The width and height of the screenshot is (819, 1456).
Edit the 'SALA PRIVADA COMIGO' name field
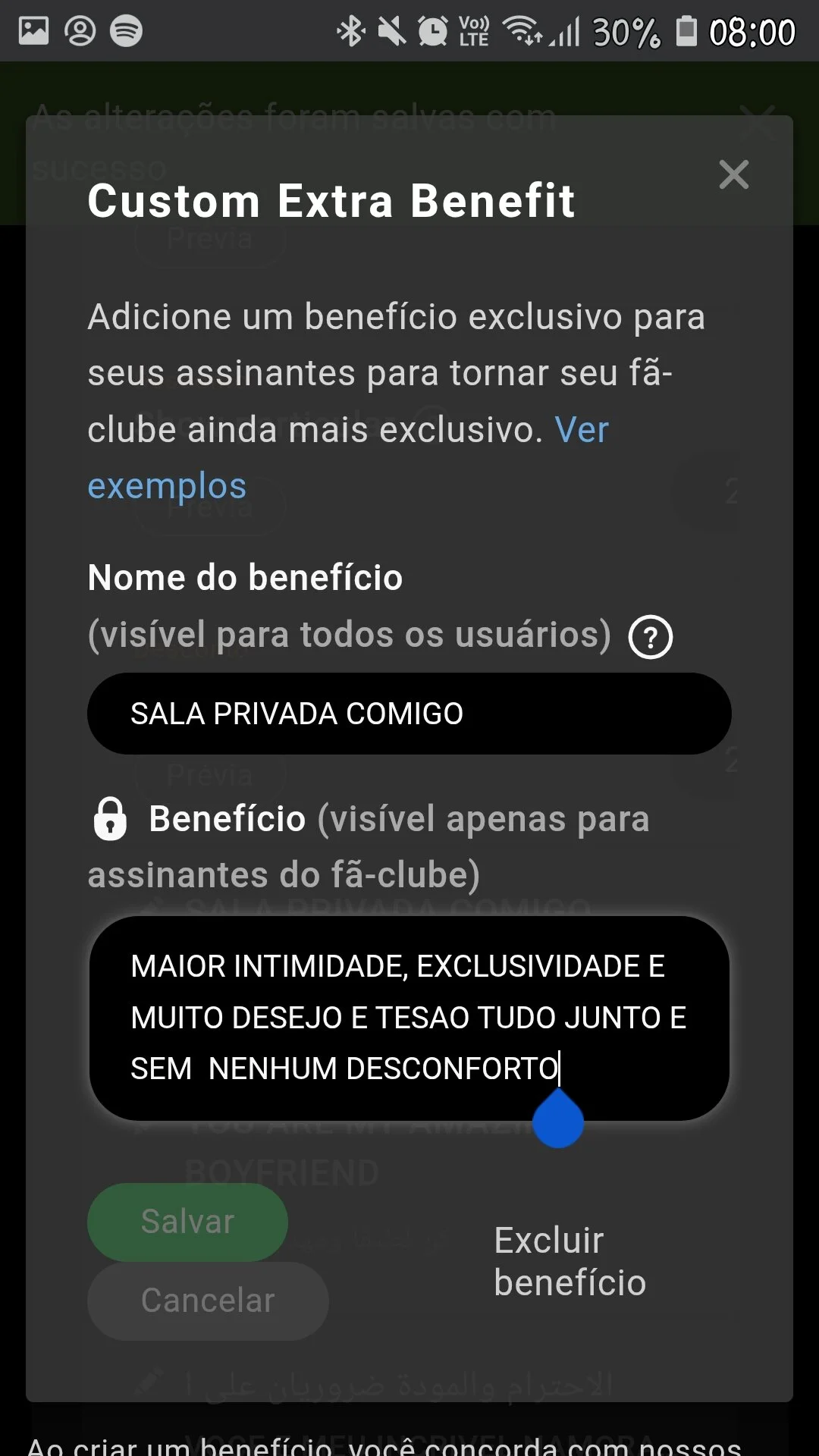point(409,714)
